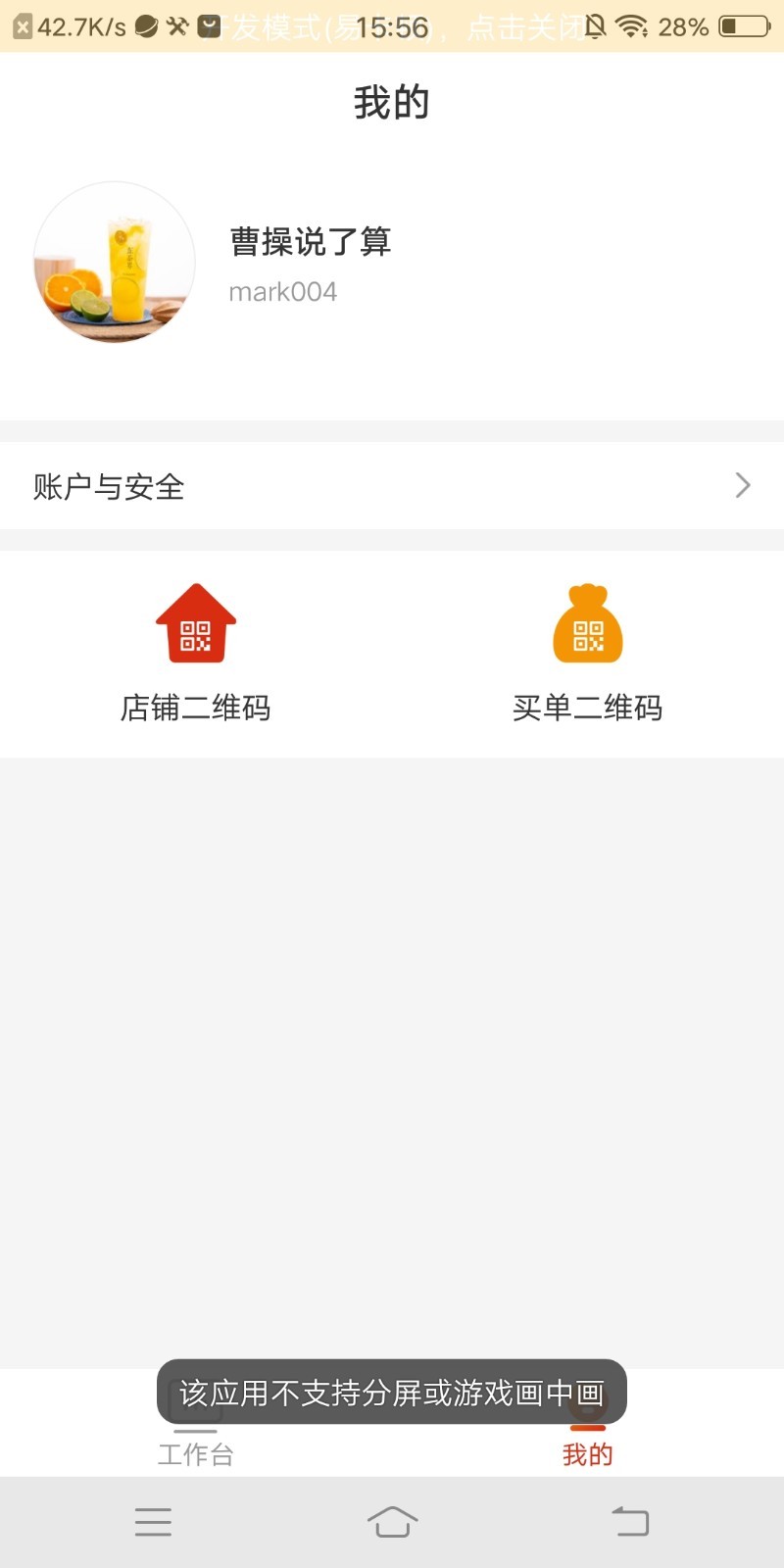The image size is (784, 1568).
Task: Open 账户与安全 settings row
Action: coord(392,486)
